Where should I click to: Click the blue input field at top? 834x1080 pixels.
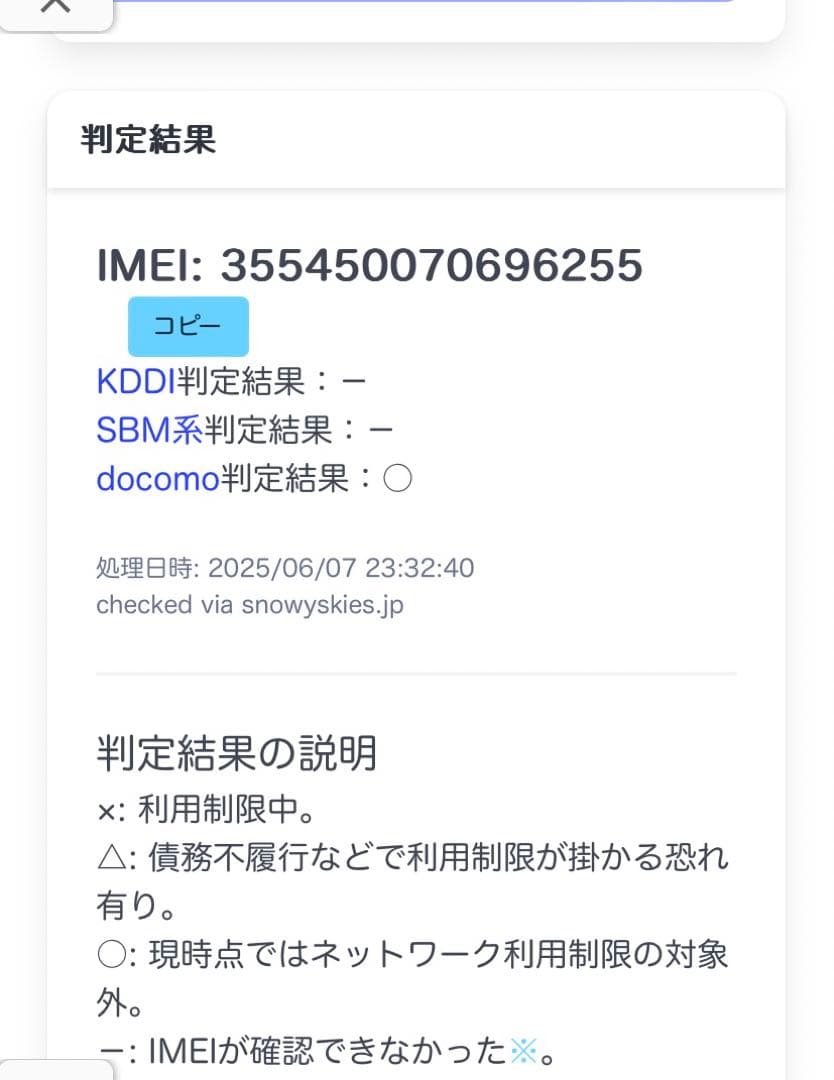tap(450, 3)
